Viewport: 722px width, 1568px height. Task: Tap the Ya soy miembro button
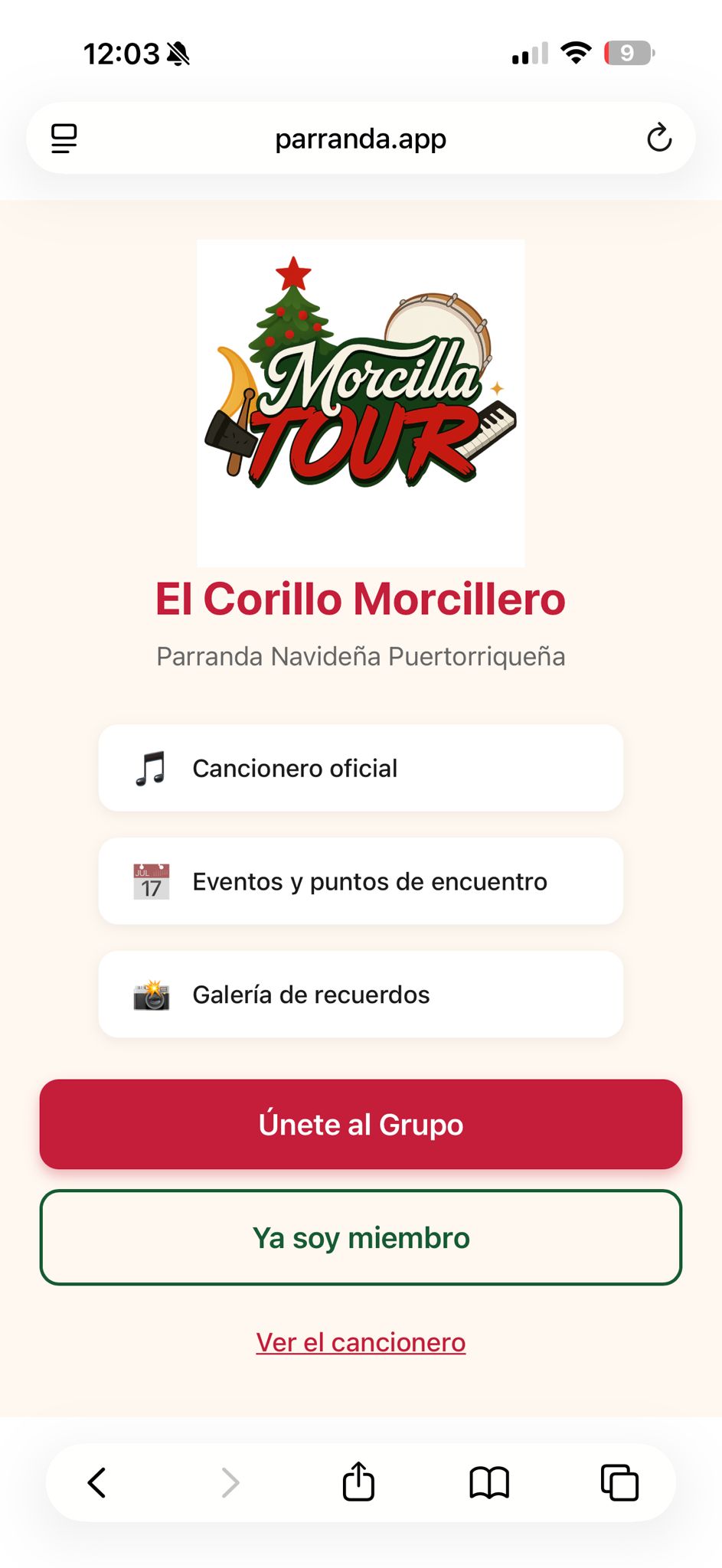361,1237
